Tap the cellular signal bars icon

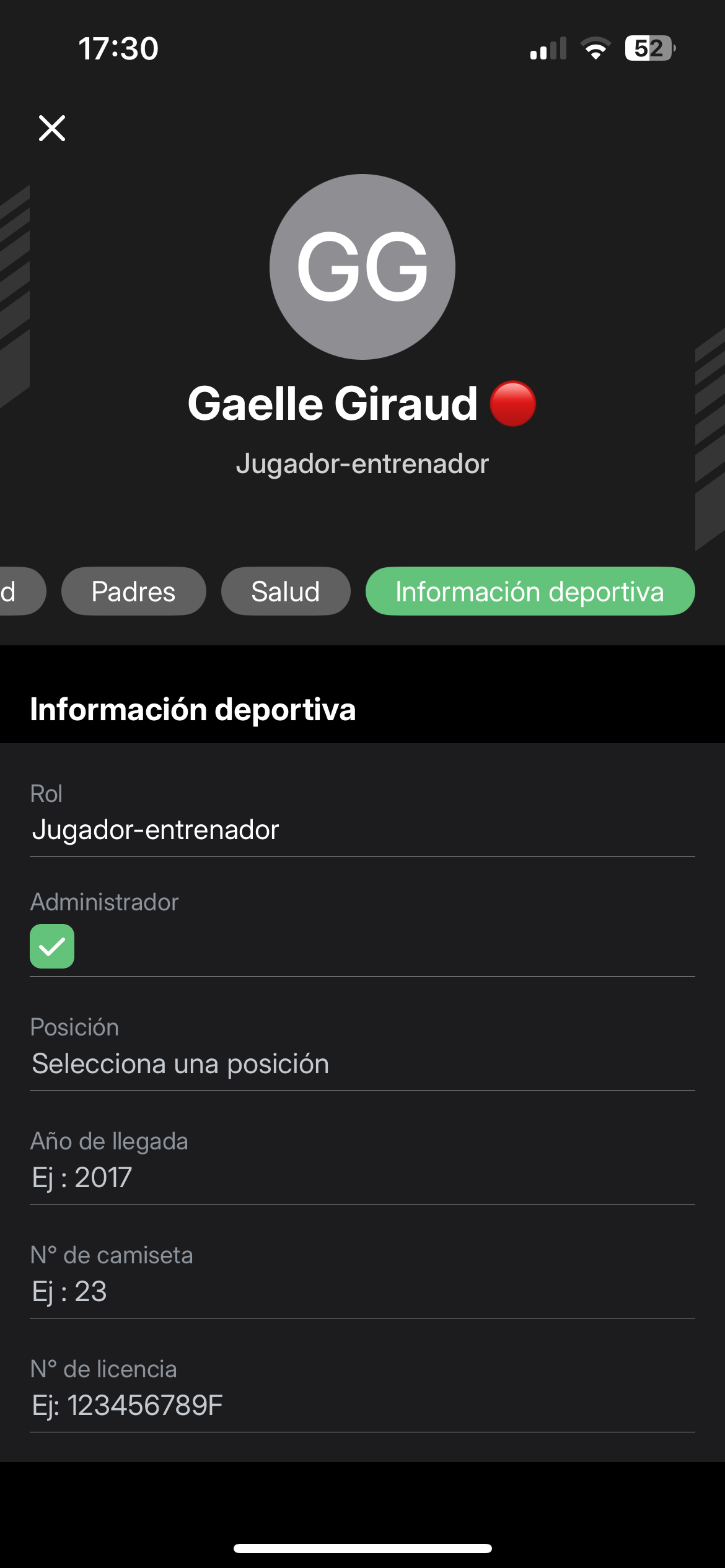click(548, 48)
